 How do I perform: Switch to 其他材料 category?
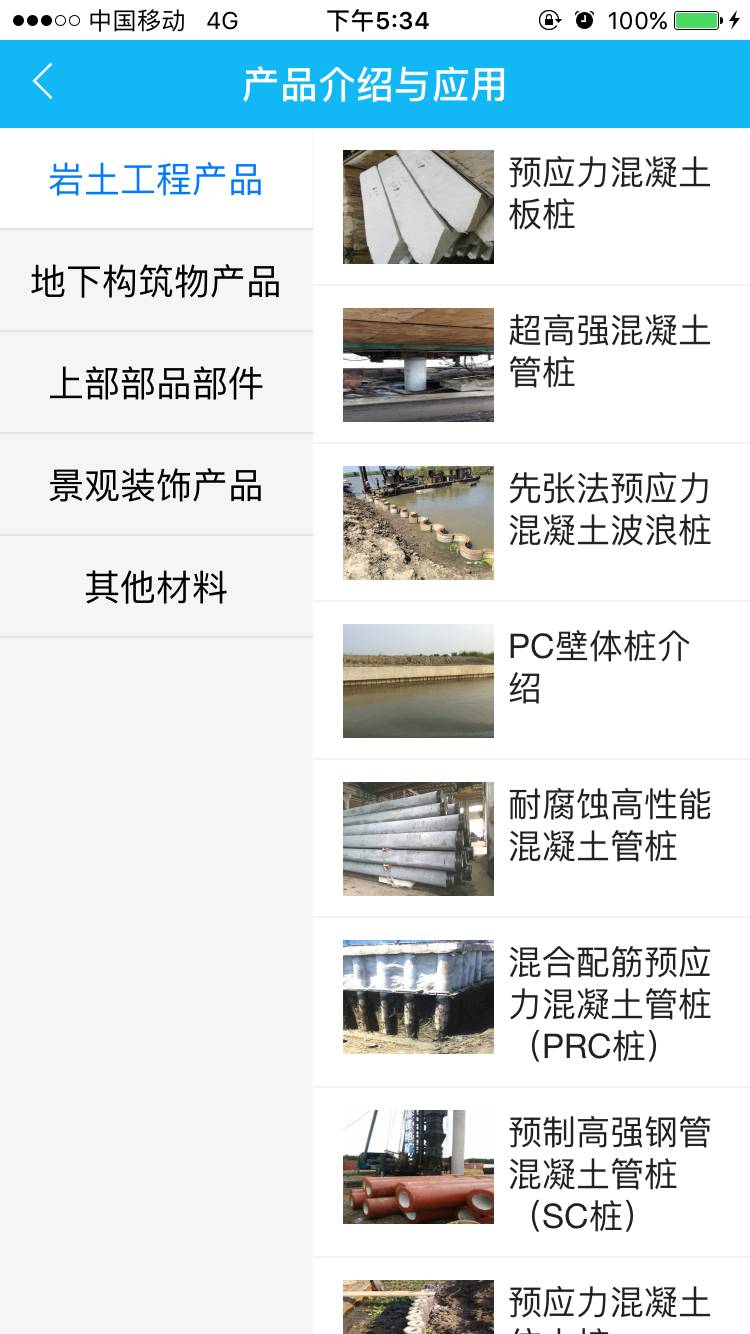156,587
